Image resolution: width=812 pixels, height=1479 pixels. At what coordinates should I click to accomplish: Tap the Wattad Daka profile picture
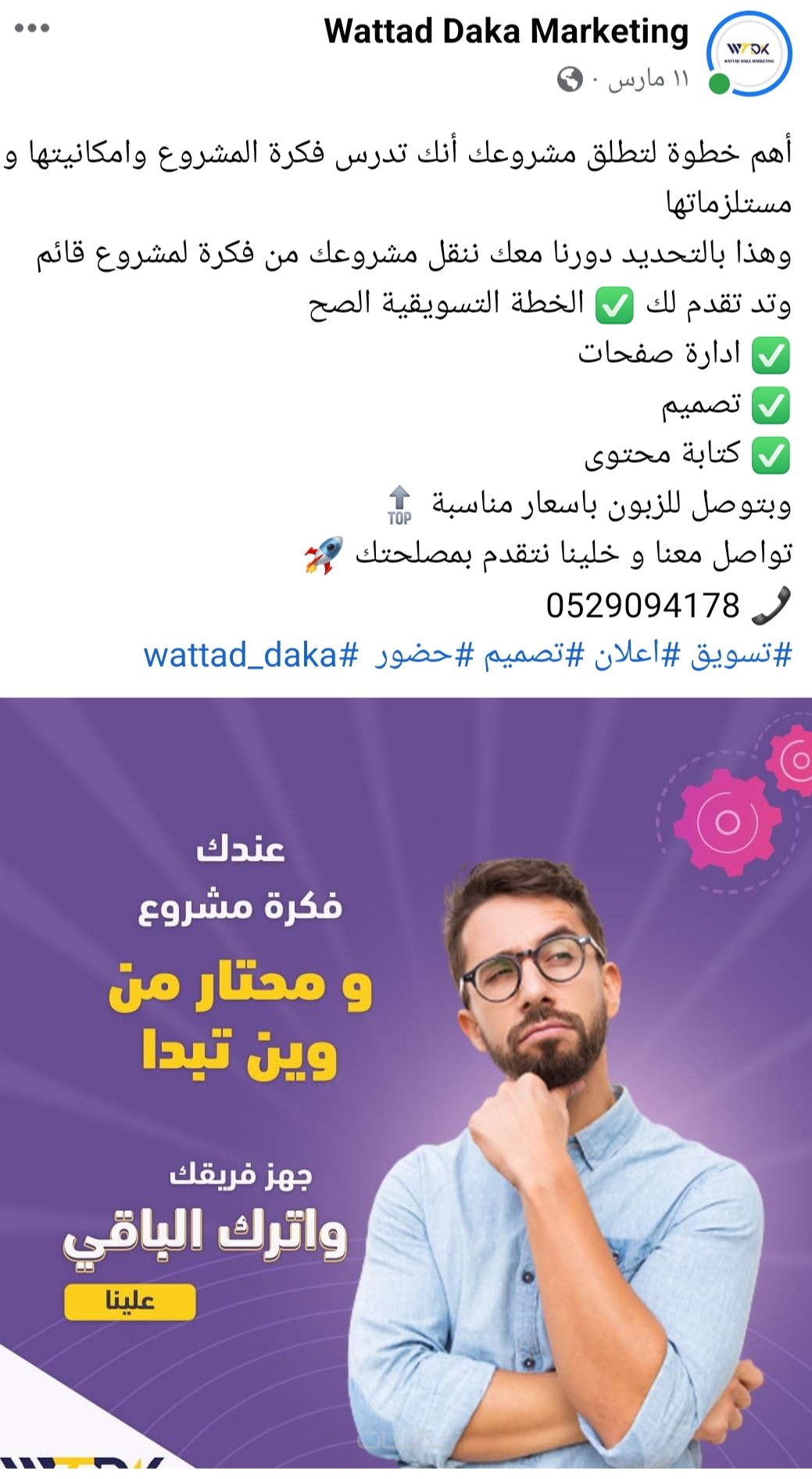(x=749, y=54)
